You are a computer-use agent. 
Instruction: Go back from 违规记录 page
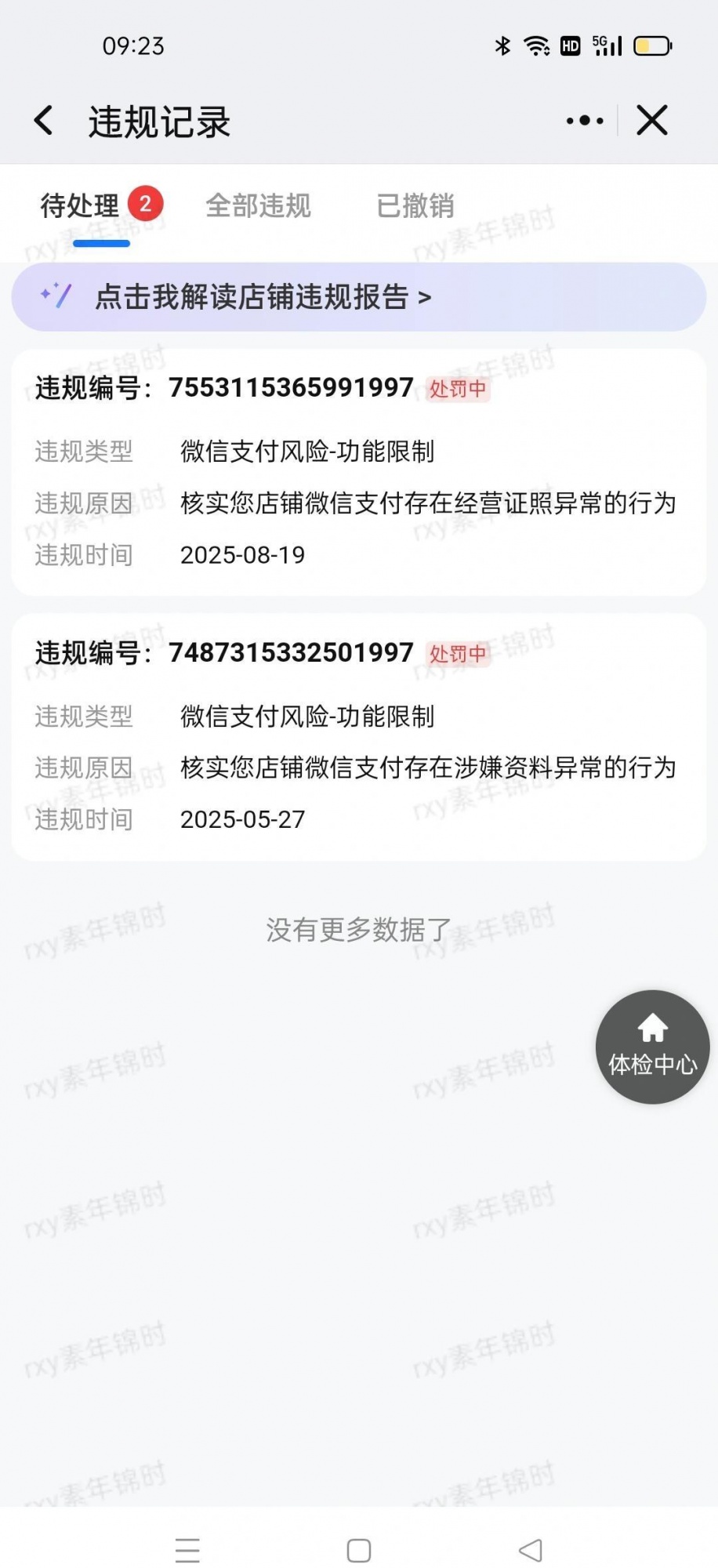(45, 122)
